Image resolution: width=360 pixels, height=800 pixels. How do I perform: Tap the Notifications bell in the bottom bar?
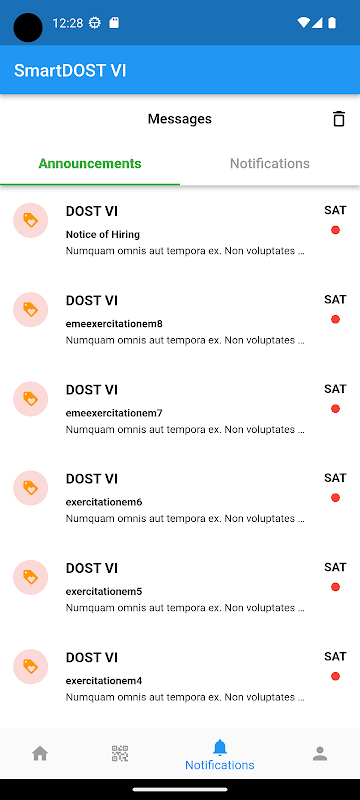click(x=220, y=755)
